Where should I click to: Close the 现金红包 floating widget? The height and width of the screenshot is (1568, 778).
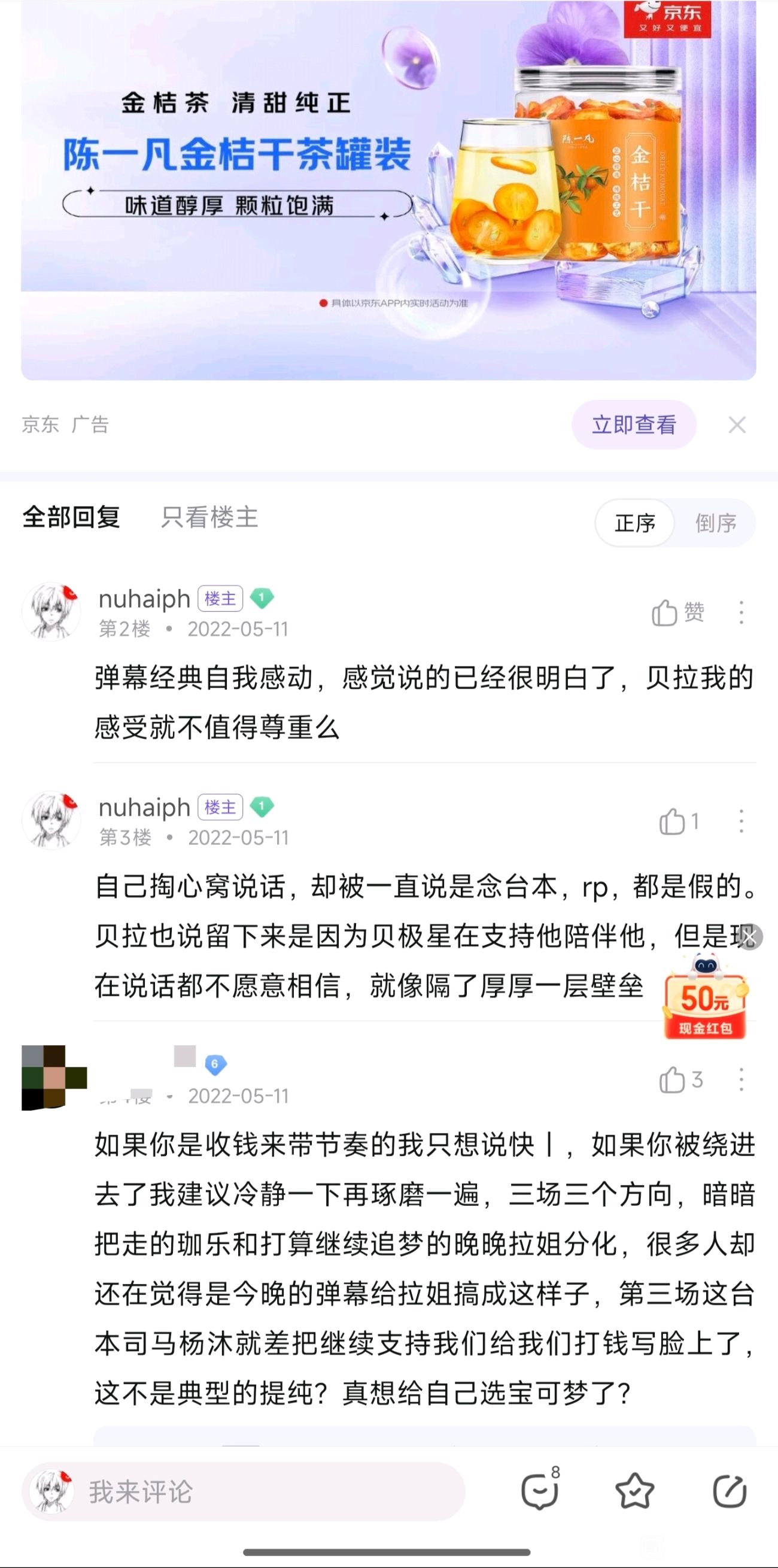(750, 937)
